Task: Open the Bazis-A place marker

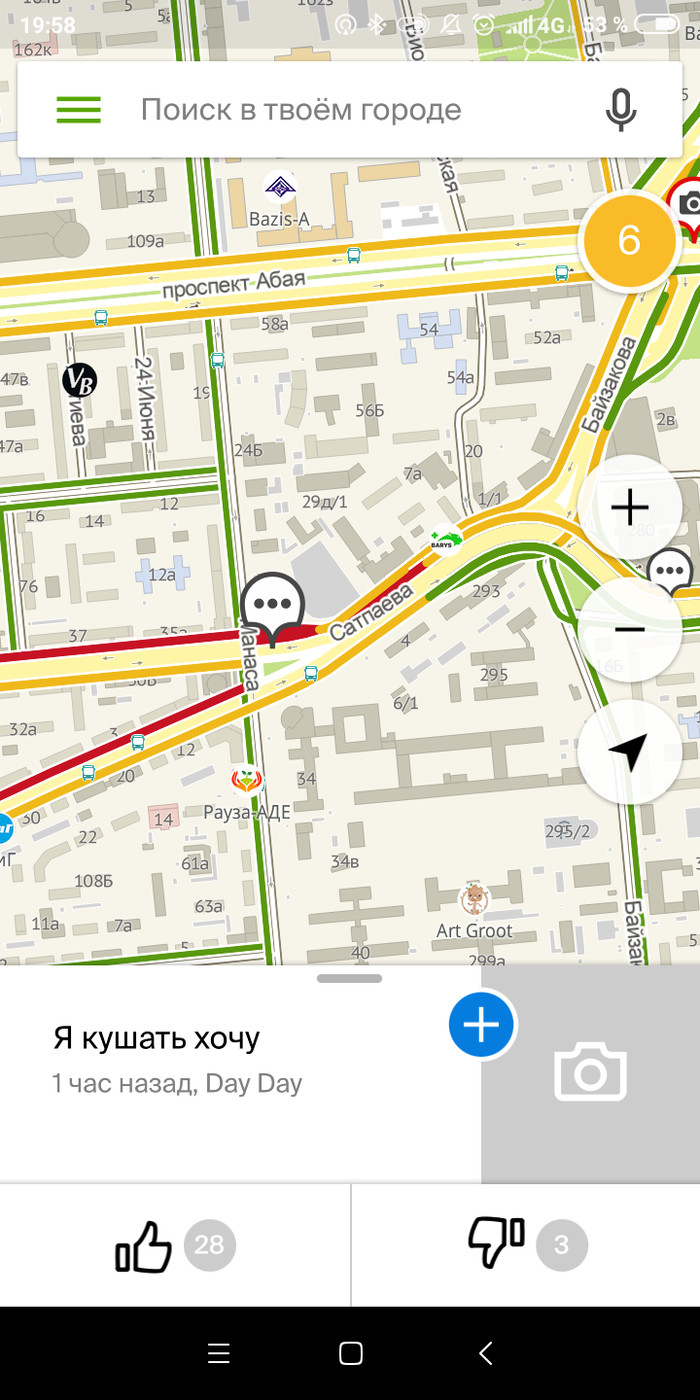Action: click(x=279, y=187)
